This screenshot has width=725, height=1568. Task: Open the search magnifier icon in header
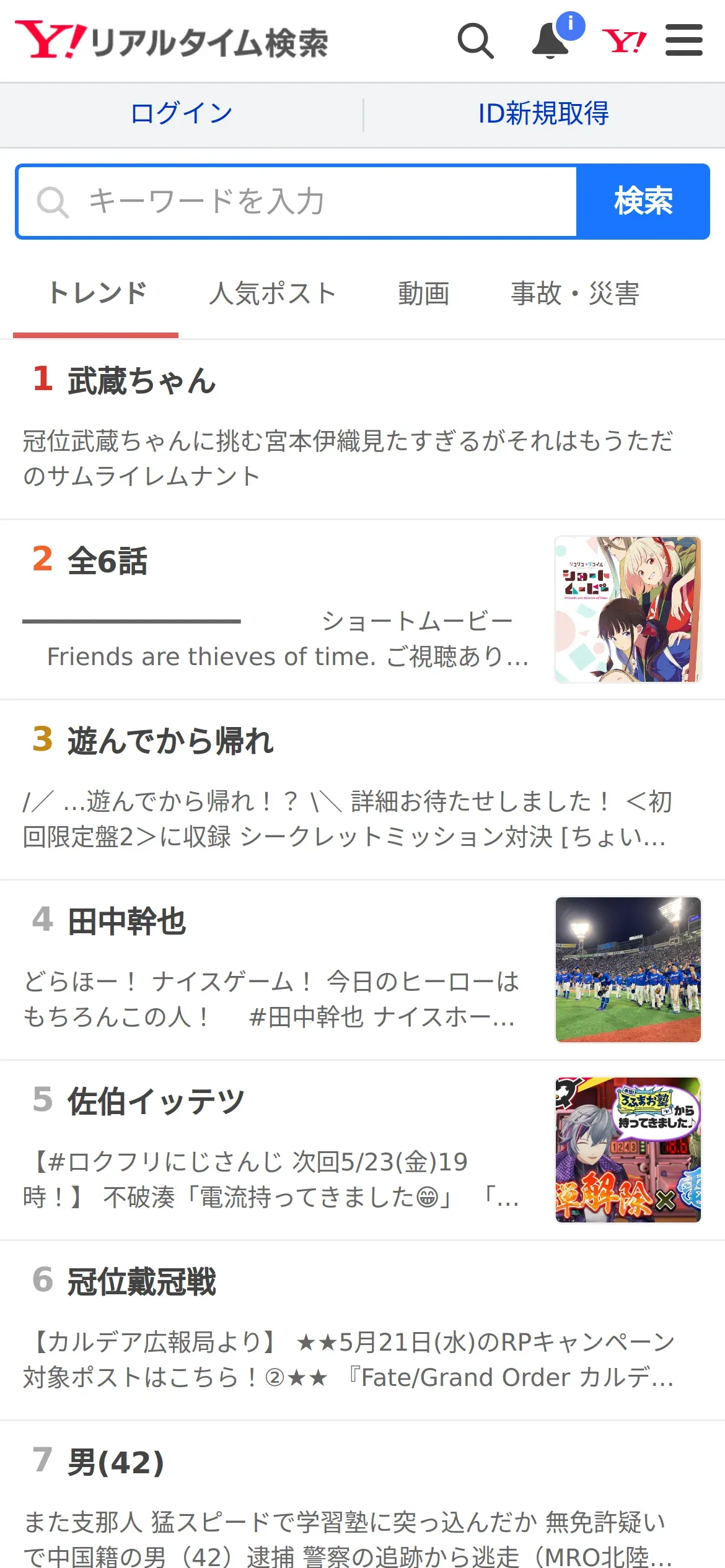point(475,41)
